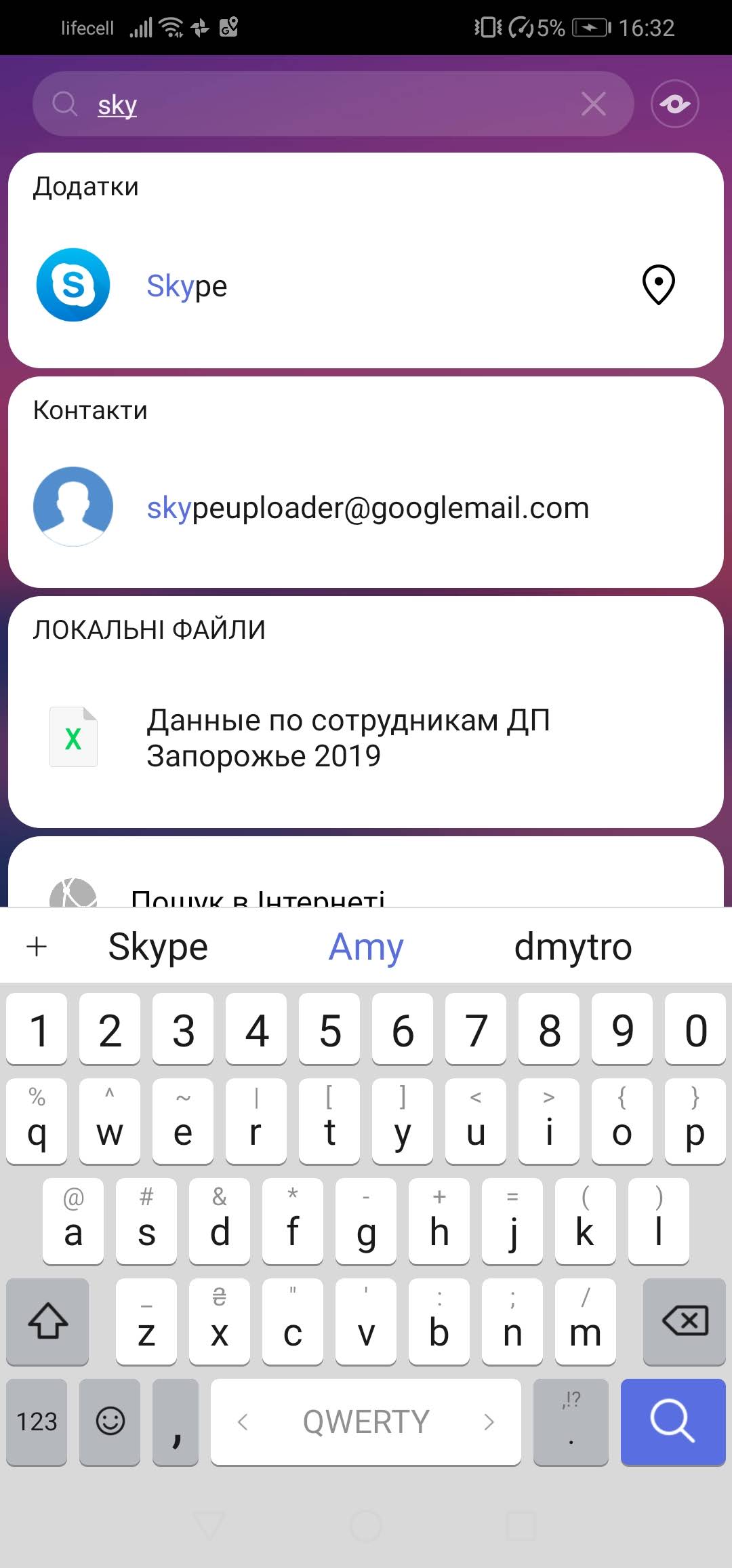
Task: Open file Данные по сотрудникам ДП Запорожье 2019
Action: (348, 738)
